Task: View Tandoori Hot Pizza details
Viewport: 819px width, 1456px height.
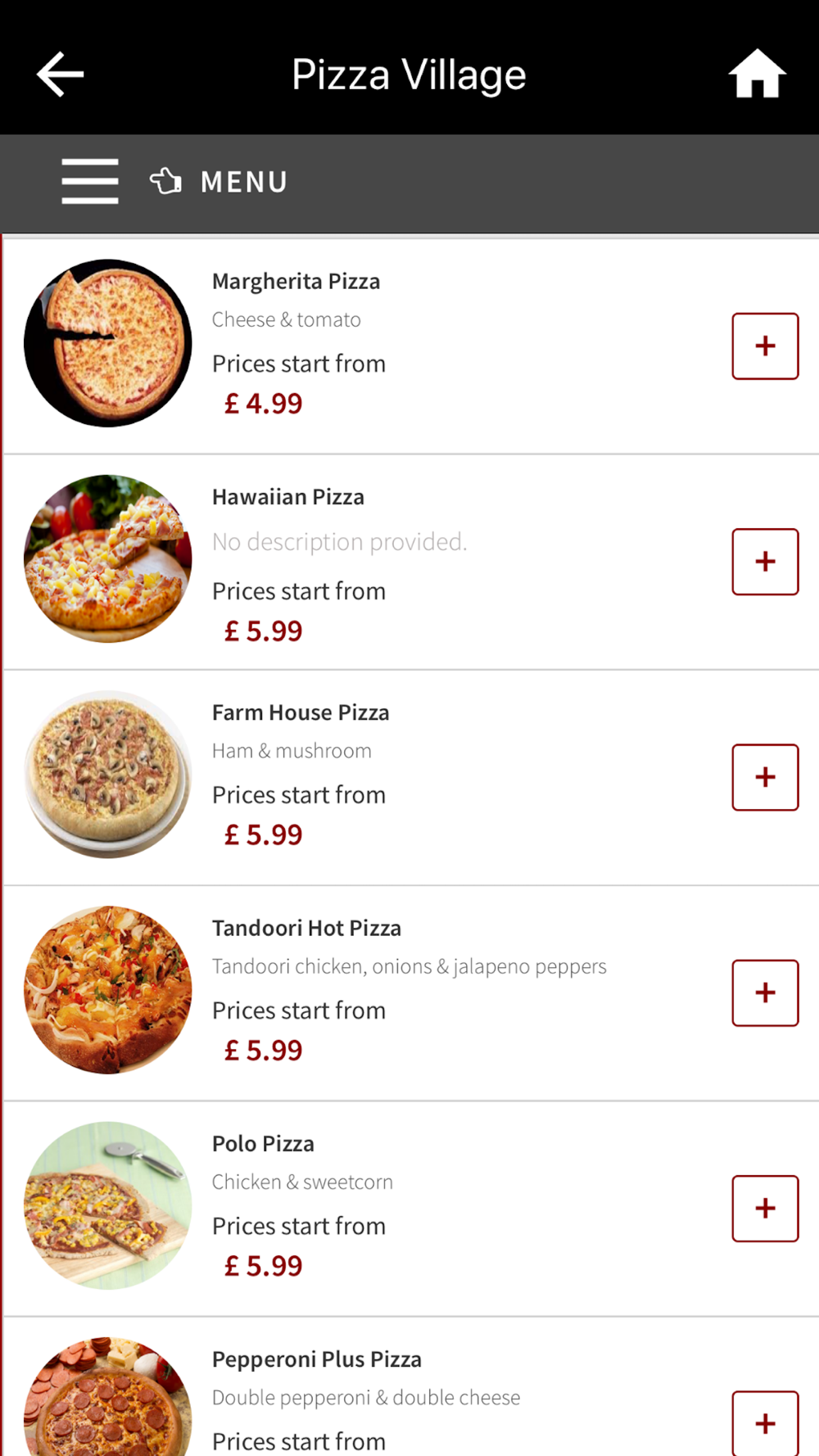Action: (306, 928)
